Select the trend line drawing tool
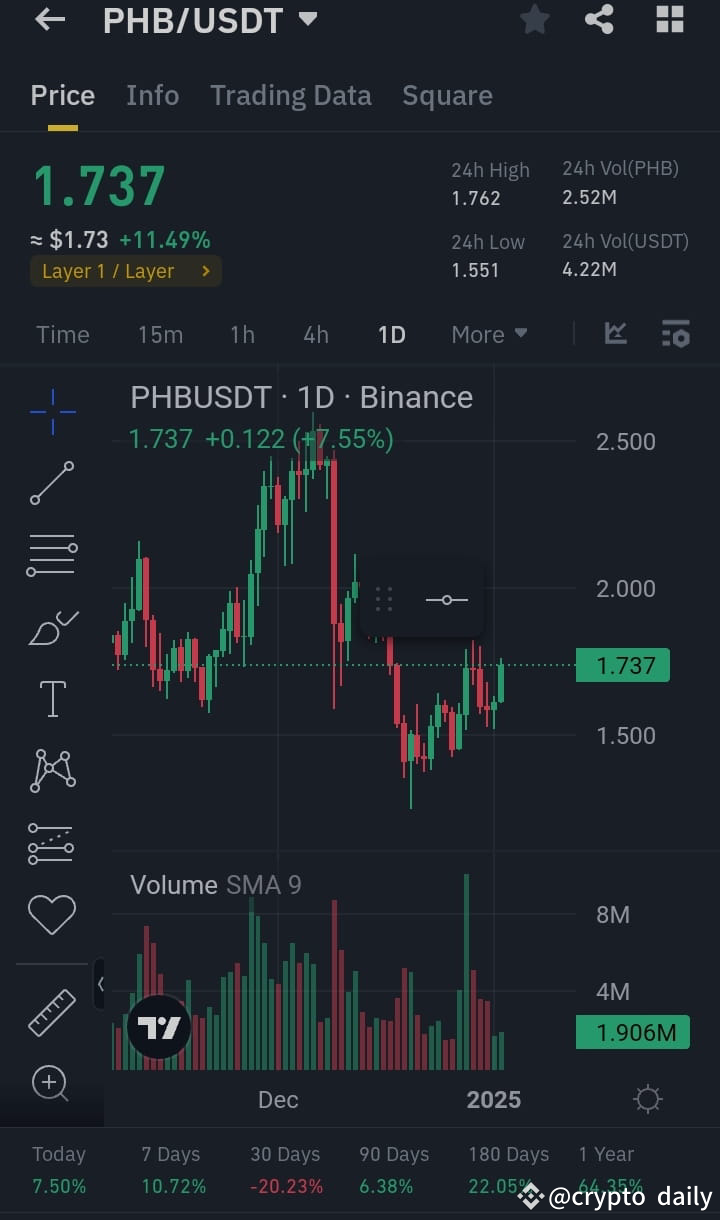The width and height of the screenshot is (720, 1220). click(x=52, y=484)
